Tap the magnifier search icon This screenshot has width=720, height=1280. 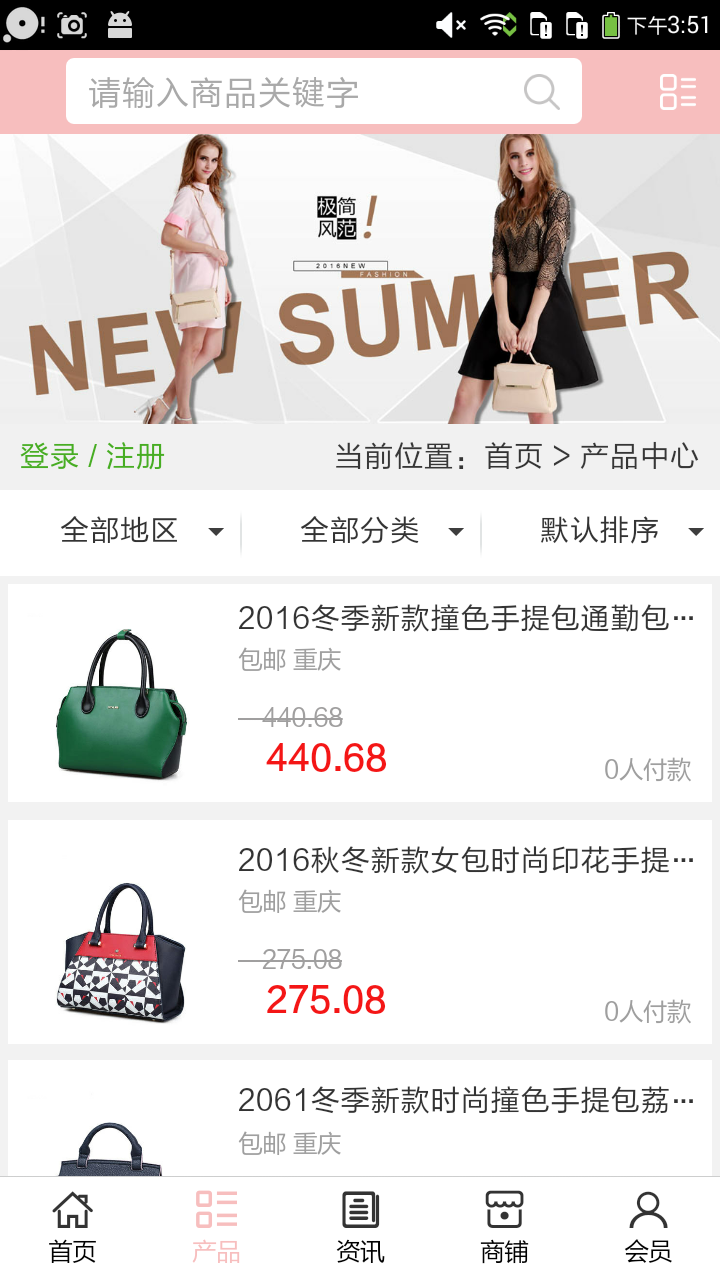[541, 92]
